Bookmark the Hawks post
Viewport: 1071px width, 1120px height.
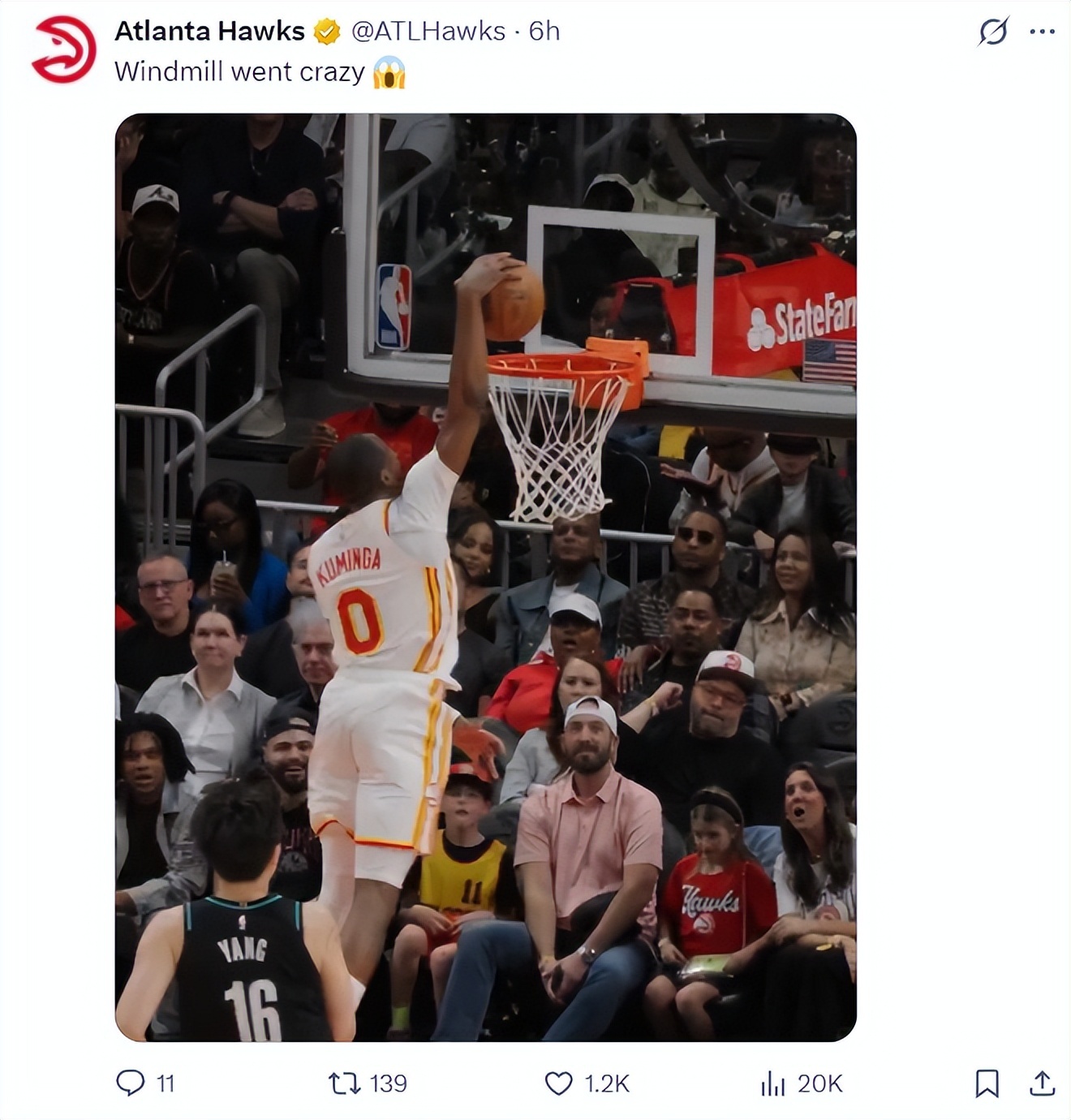[x=987, y=1083]
